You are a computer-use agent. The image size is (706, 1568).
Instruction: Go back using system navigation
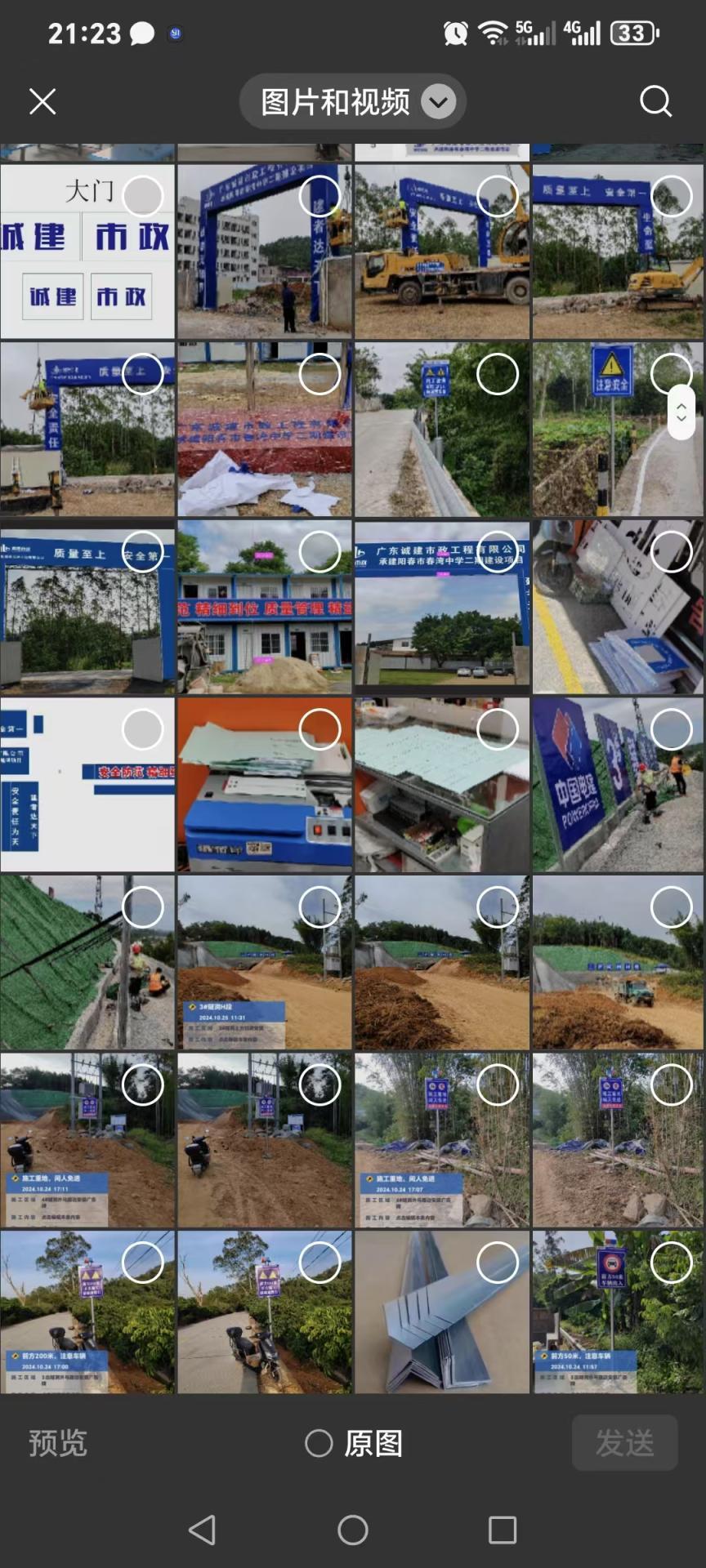[x=203, y=1530]
